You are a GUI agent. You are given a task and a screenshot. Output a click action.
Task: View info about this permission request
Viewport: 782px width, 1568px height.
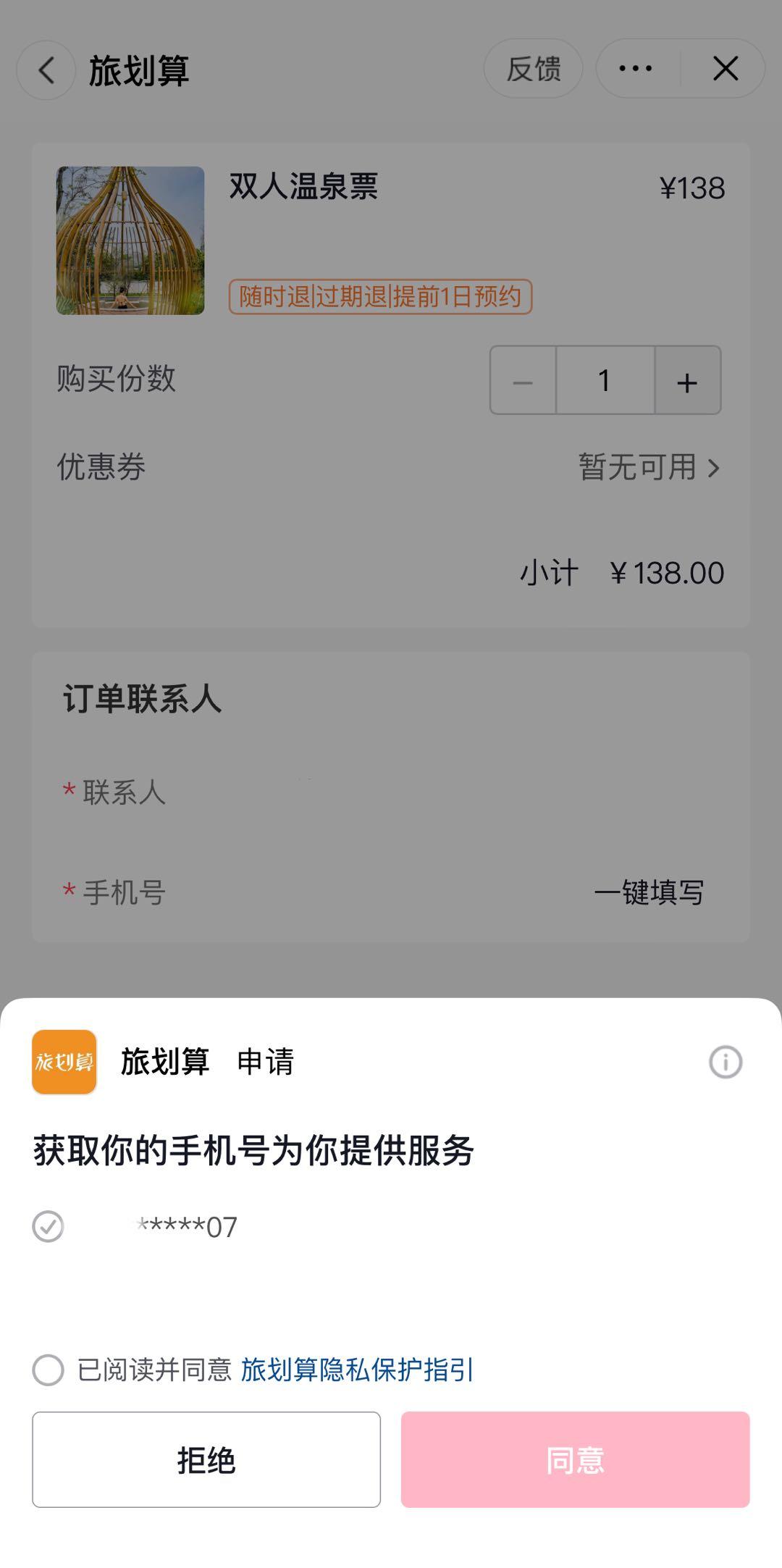725,1062
